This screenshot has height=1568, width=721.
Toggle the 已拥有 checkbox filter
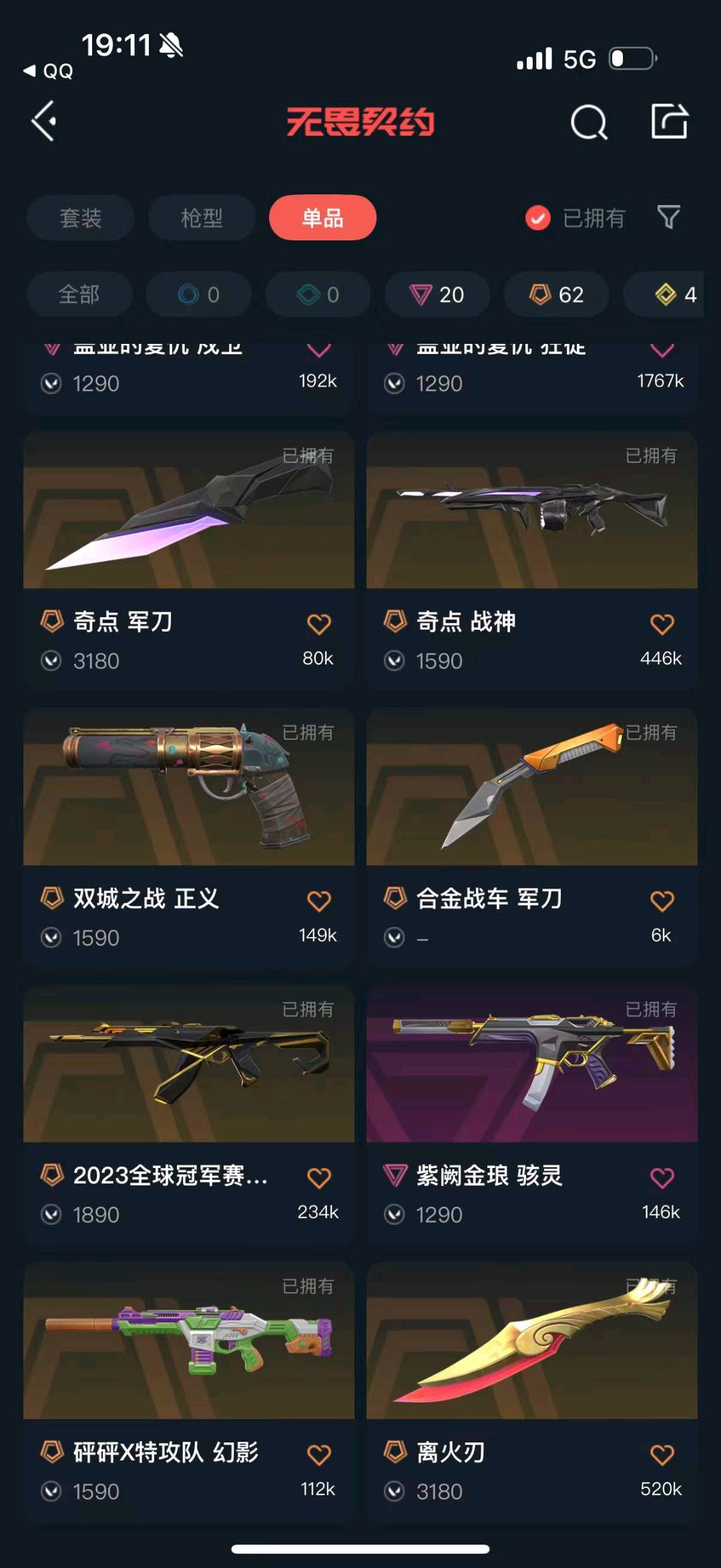coord(538,218)
